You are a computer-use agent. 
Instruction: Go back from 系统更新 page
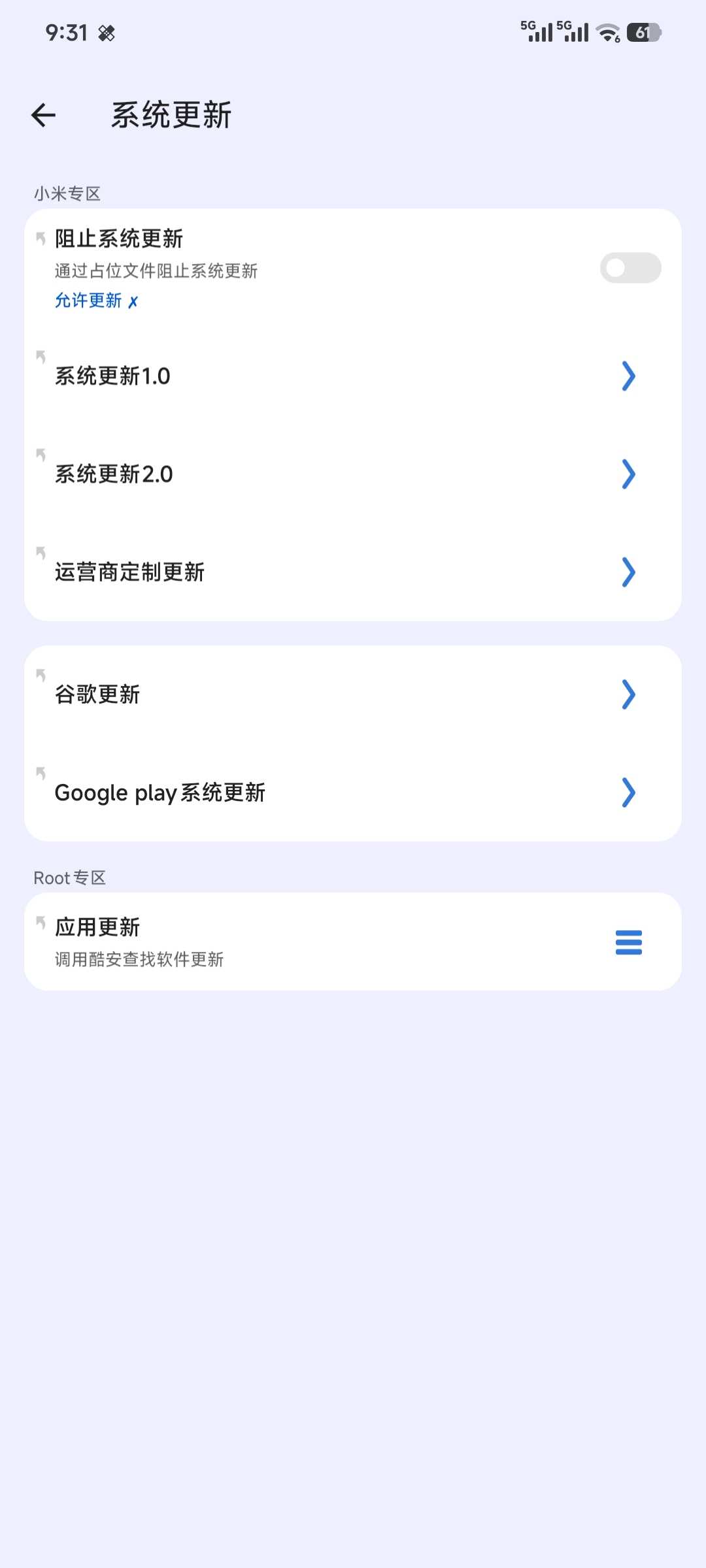point(44,116)
